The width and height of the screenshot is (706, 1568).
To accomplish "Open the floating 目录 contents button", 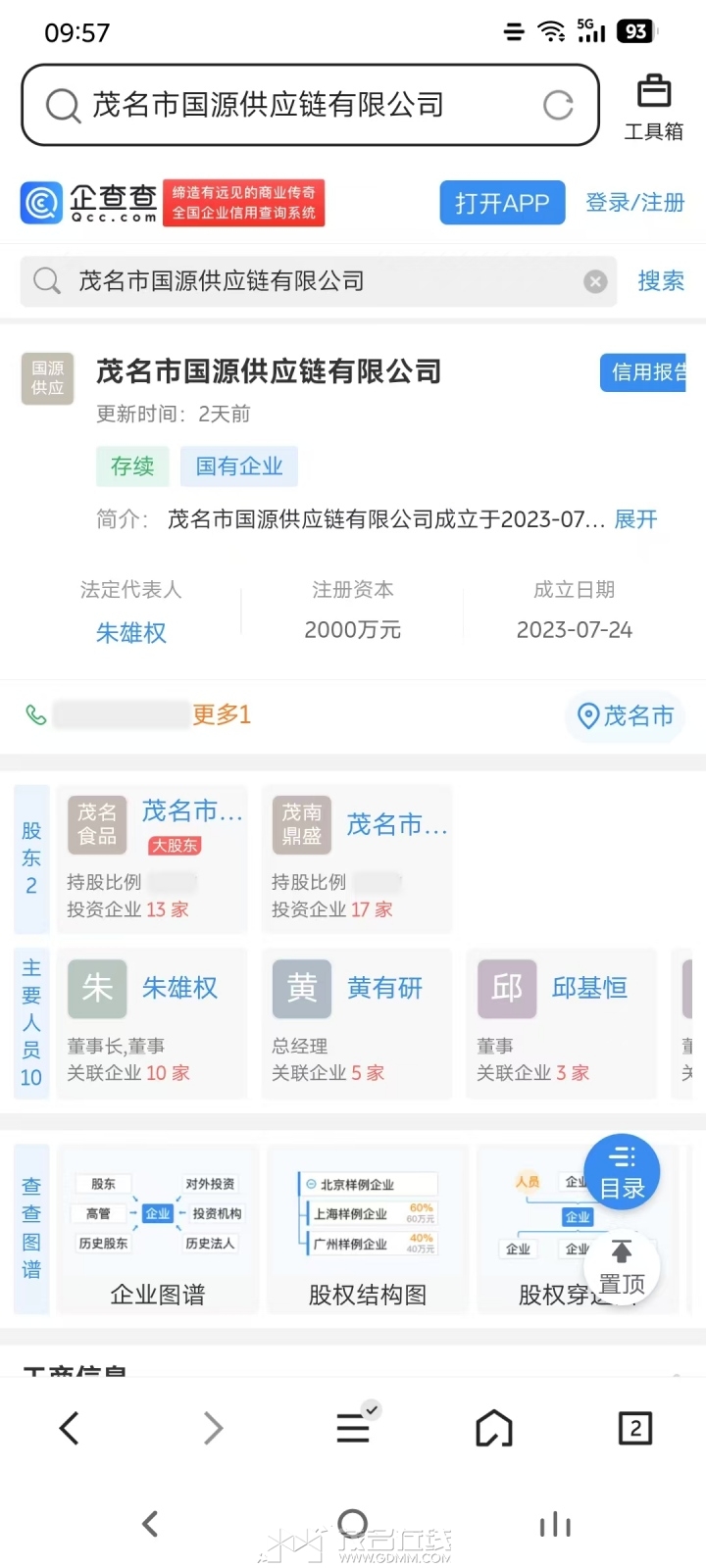I will click(622, 1172).
